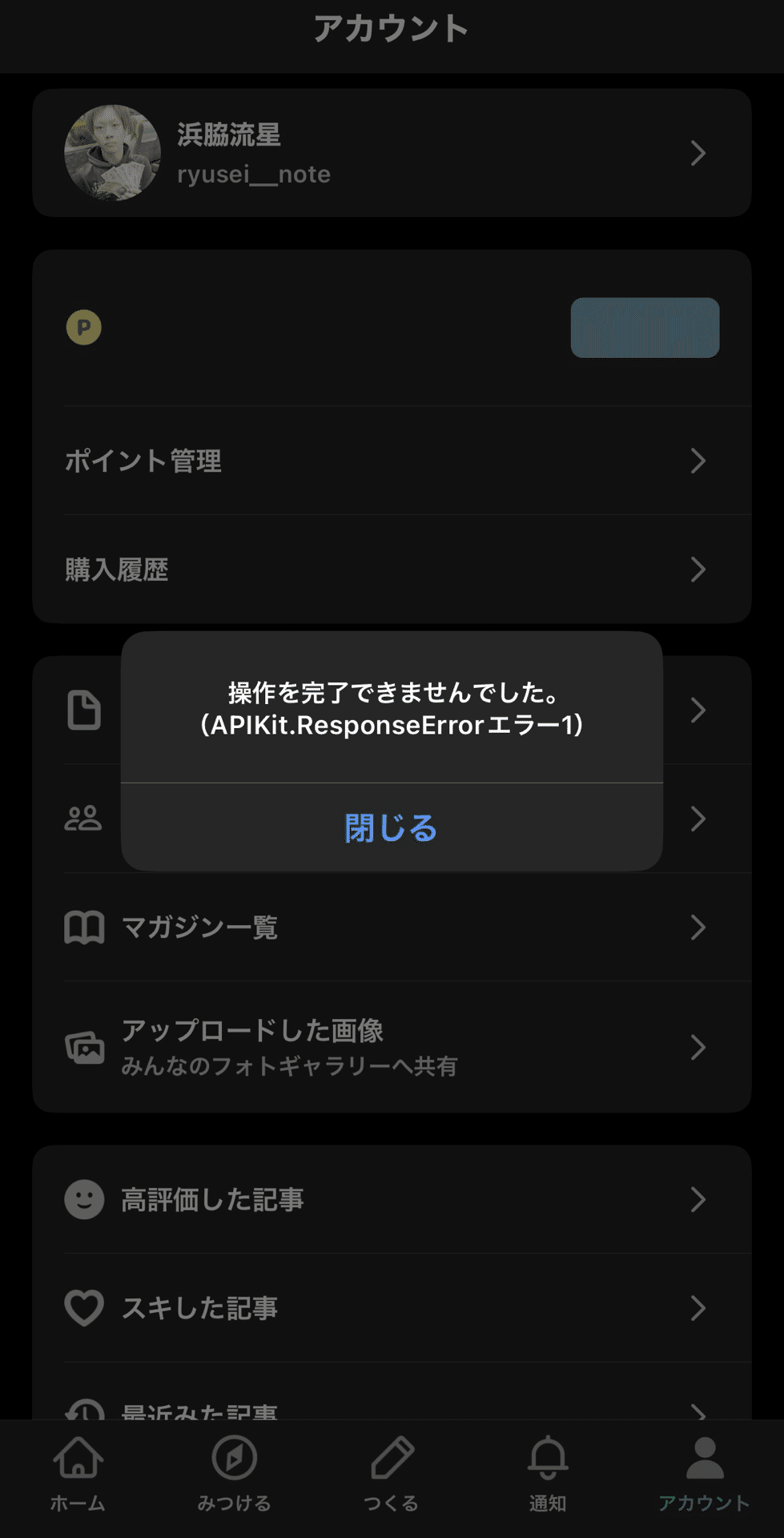Click the people icon behind the dialog

click(83, 818)
